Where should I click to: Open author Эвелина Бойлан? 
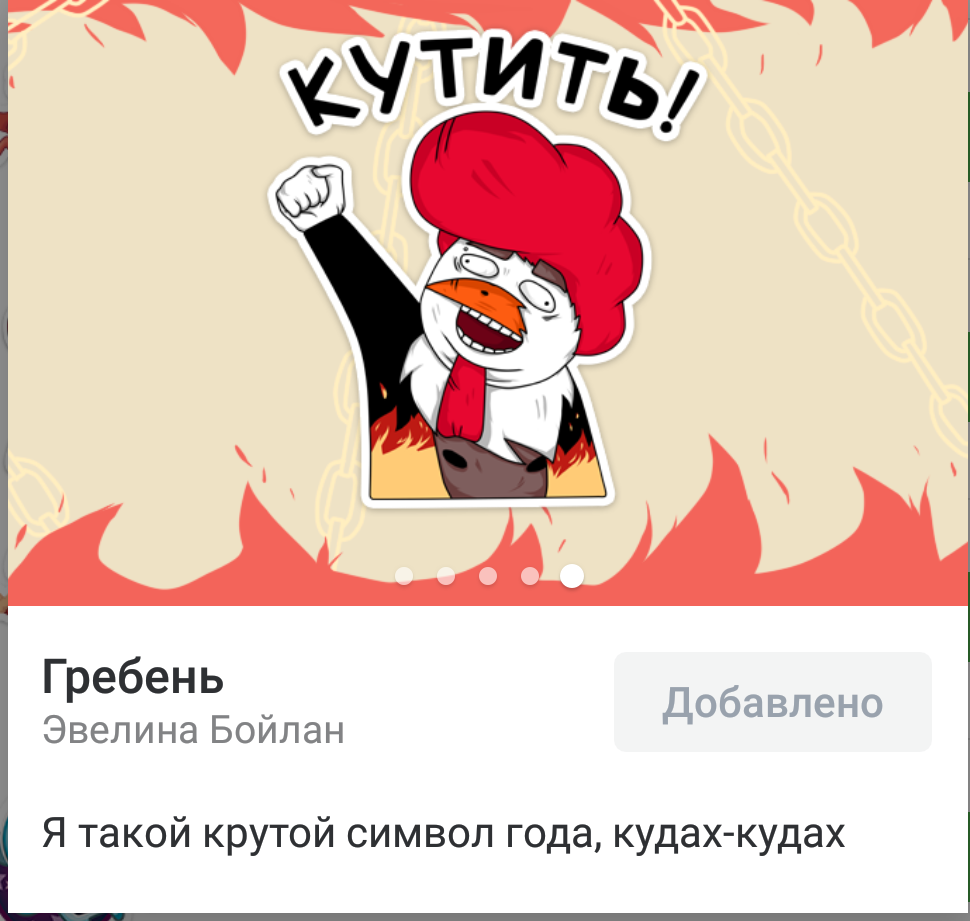[x=193, y=730]
